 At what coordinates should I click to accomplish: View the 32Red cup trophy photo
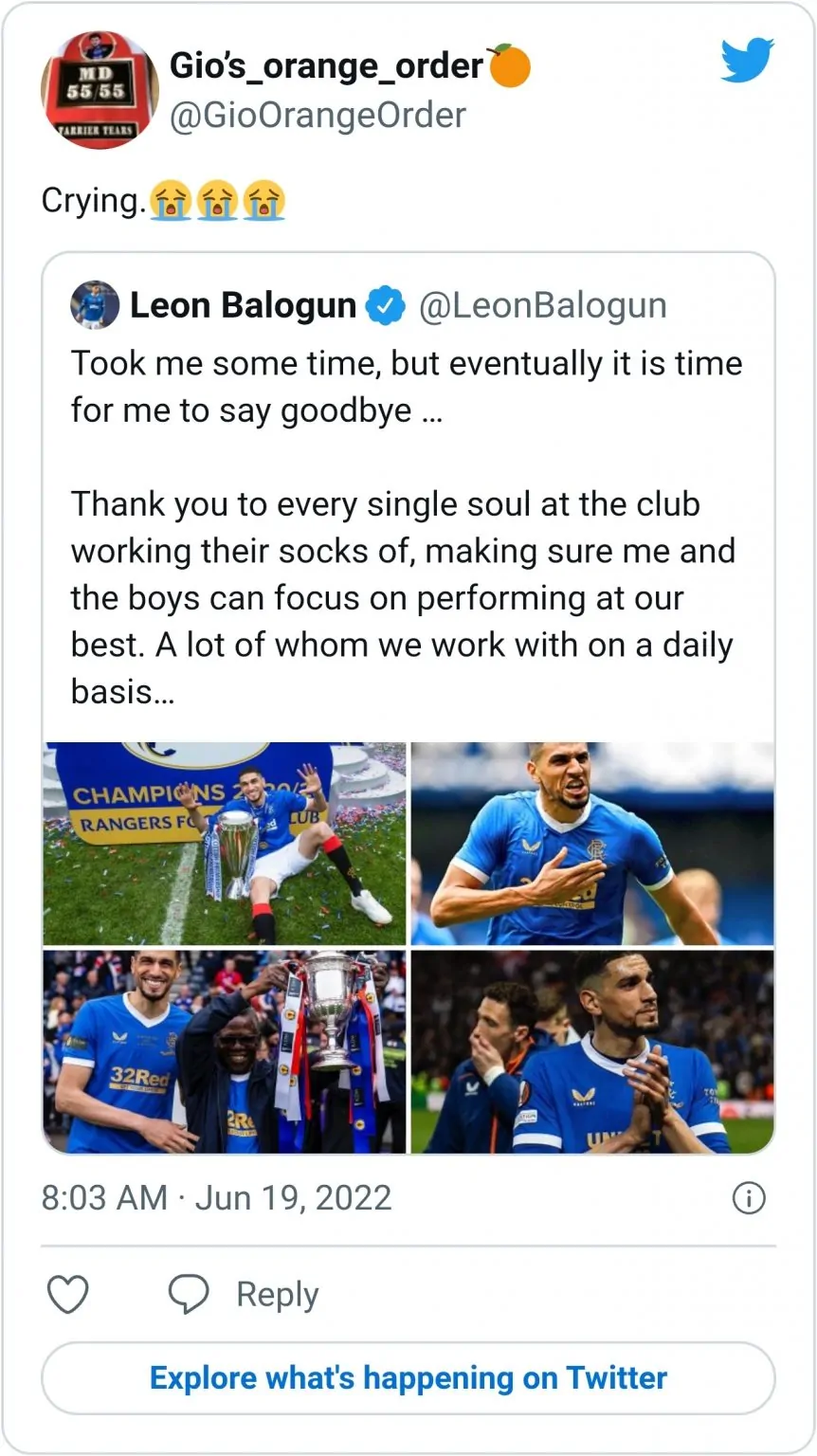(x=225, y=1052)
